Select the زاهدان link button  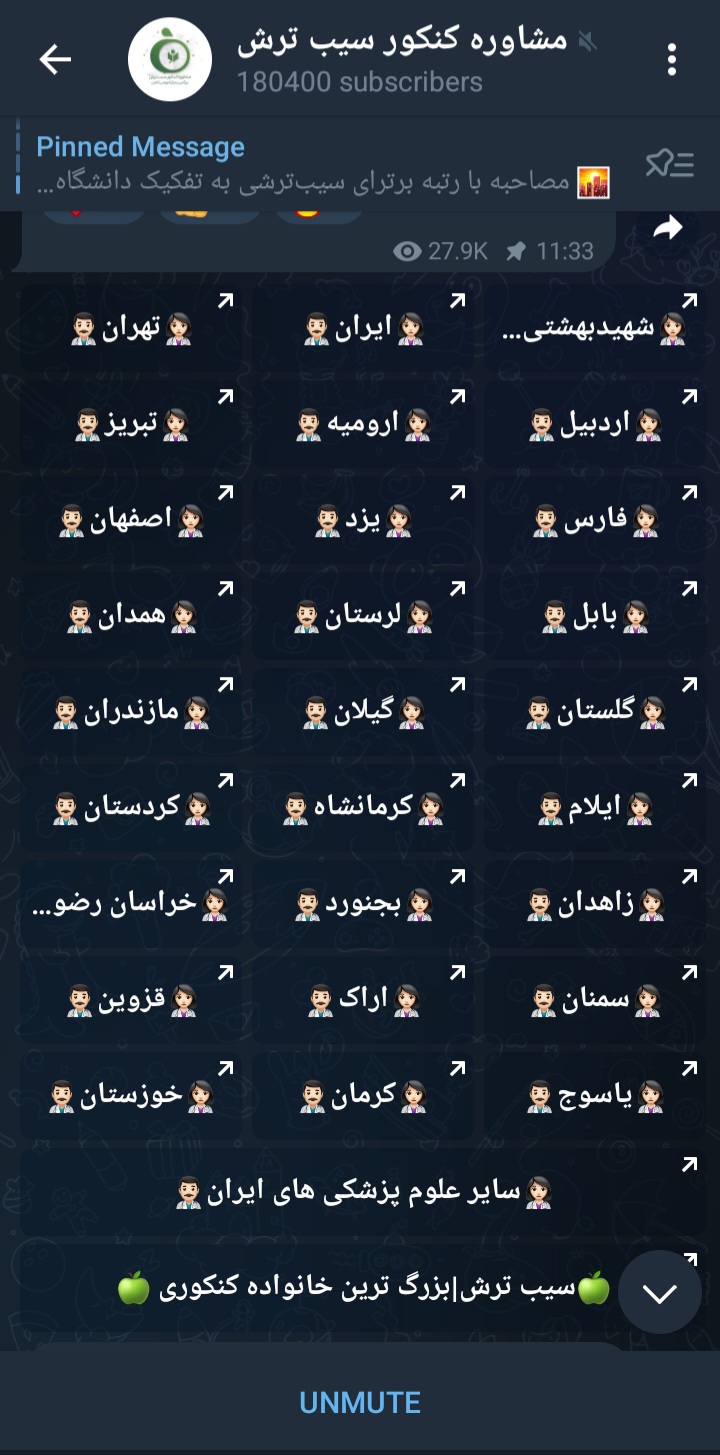(x=596, y=904)
